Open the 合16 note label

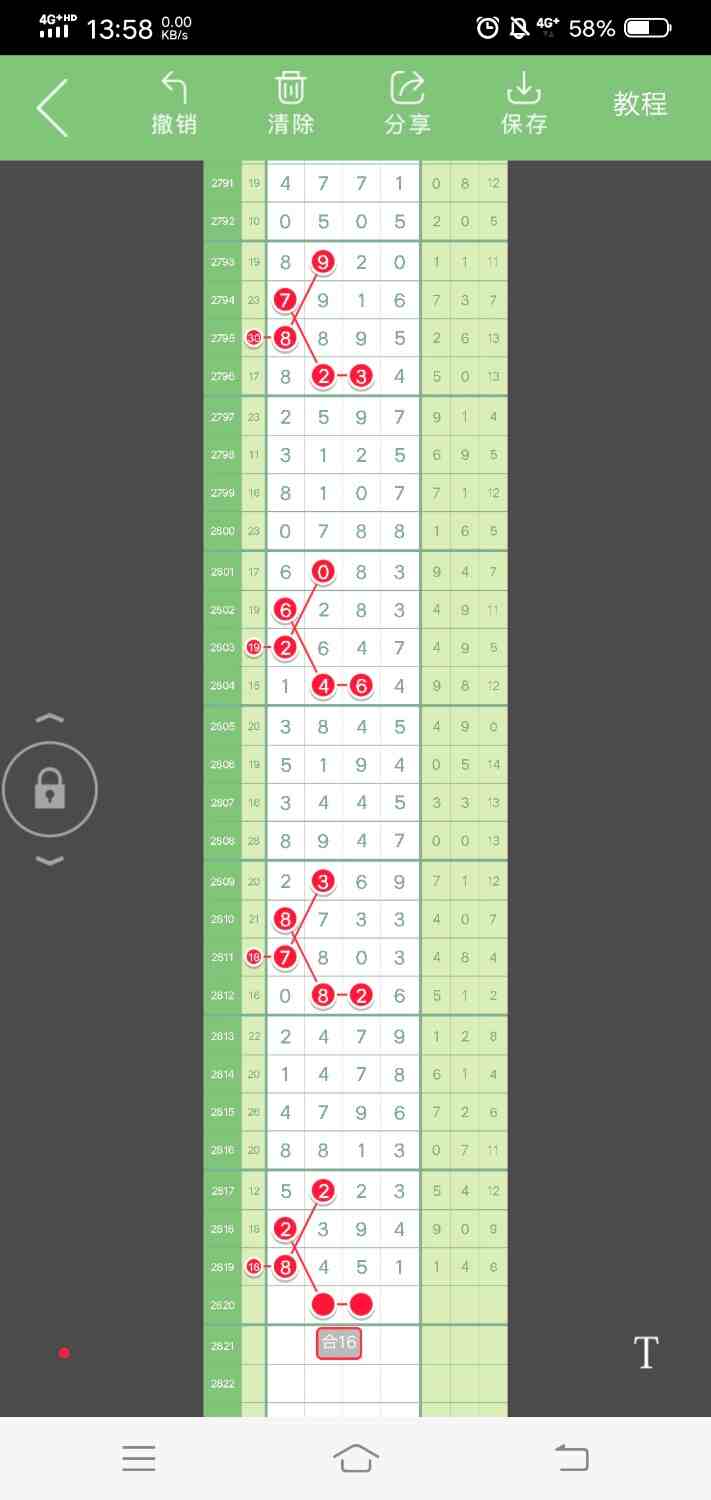pyautogui.click(x=339, y=1343)
